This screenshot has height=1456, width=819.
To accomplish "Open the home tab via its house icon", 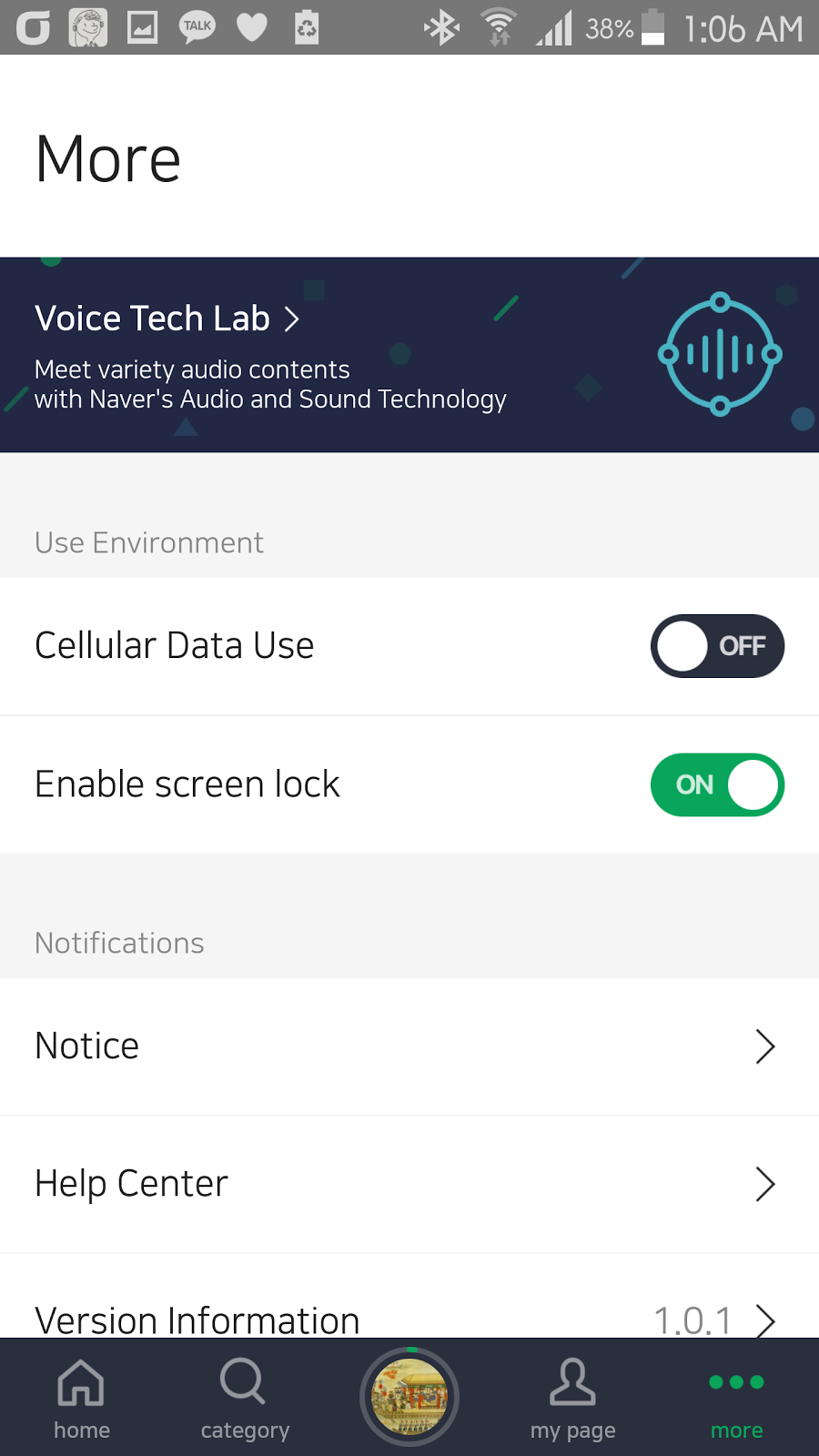I will click(81, 1382).
